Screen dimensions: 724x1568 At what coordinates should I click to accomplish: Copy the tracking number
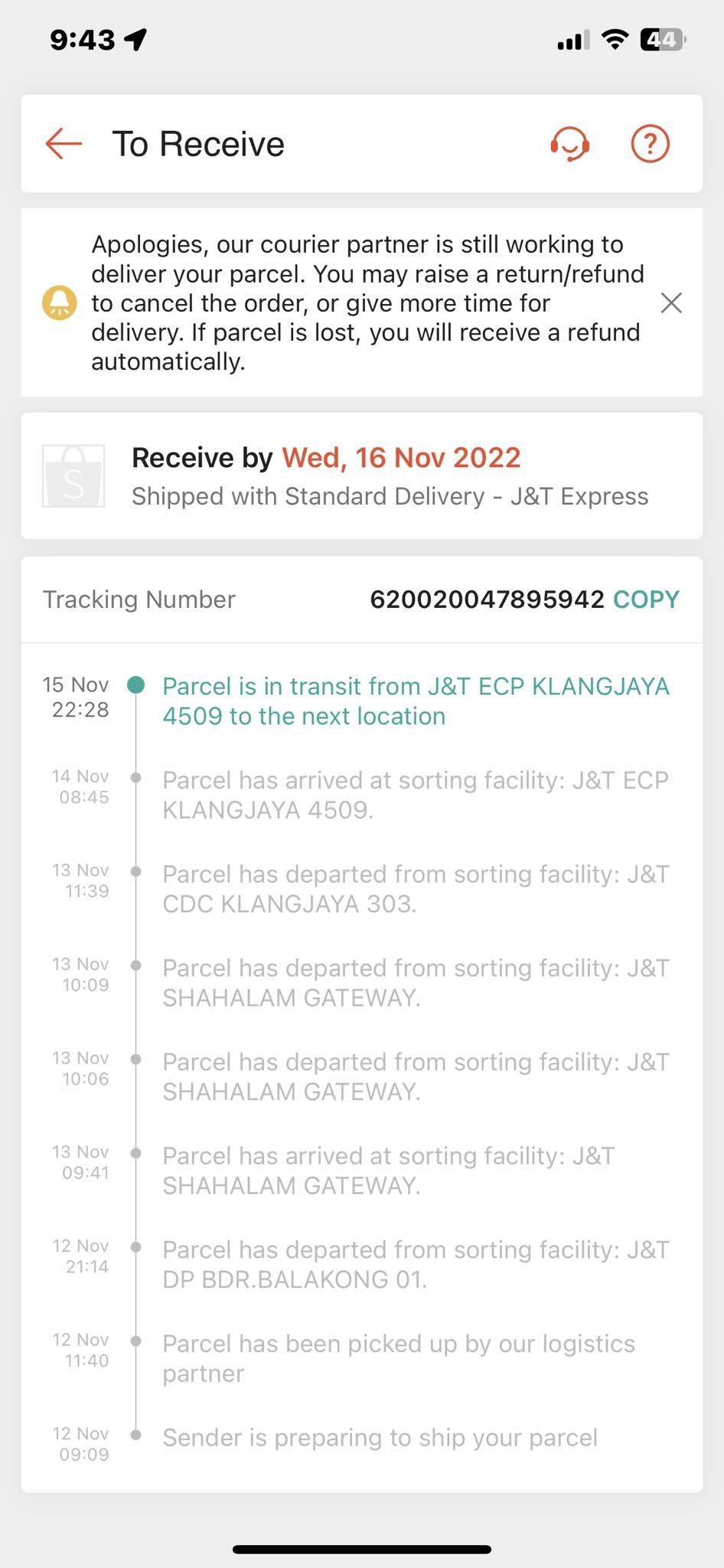click(x=646, y=599)
